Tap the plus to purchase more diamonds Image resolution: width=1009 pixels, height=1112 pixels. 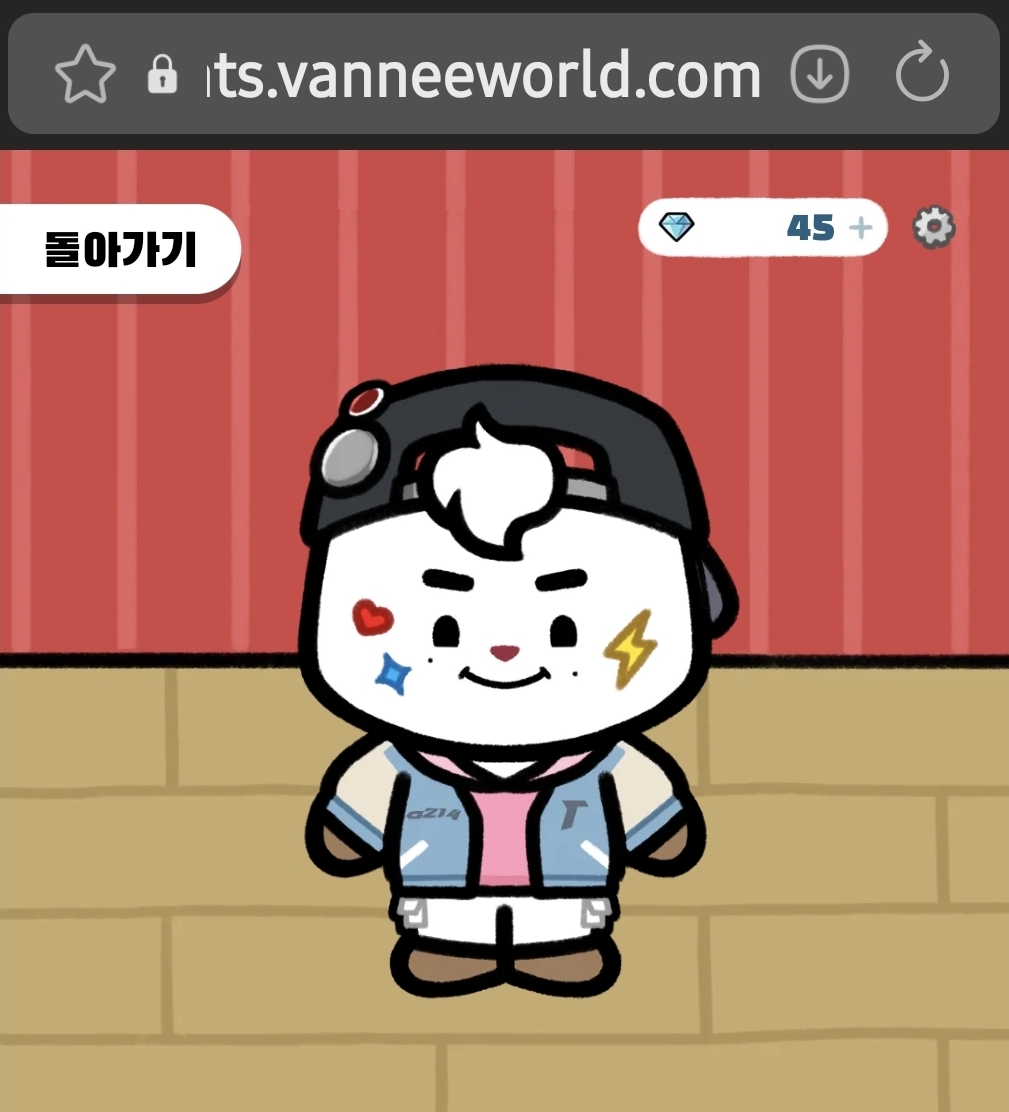pos(861,228)
